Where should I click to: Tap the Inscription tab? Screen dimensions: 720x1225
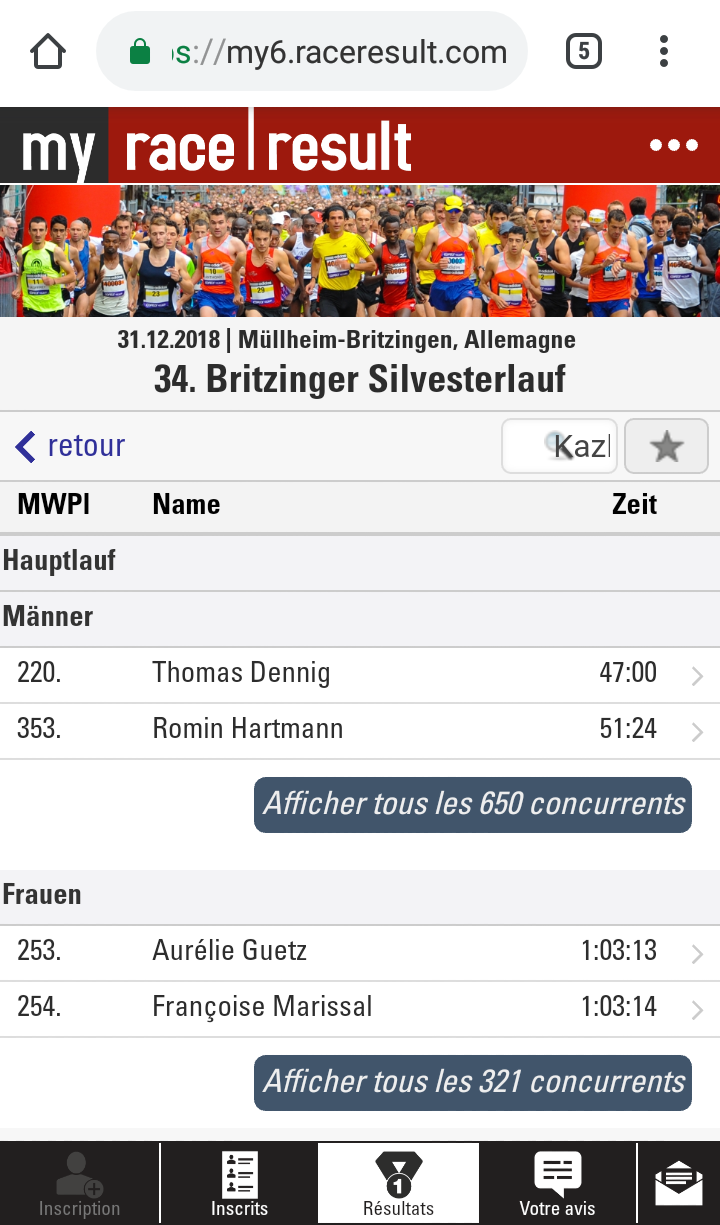tap(79, 1184)
